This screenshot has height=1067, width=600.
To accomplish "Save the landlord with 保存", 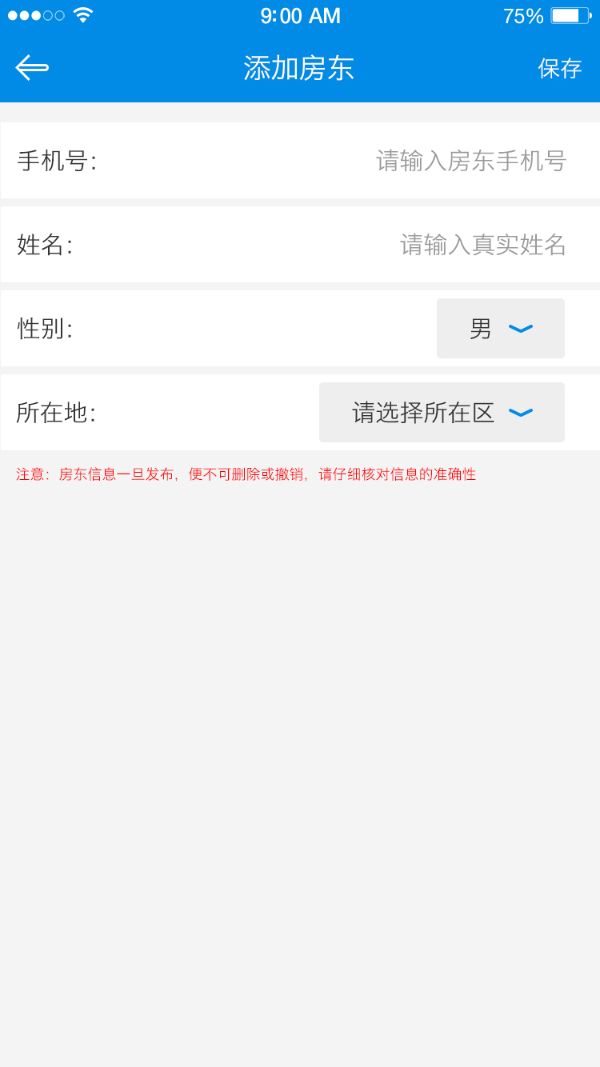I will point(559,68).
